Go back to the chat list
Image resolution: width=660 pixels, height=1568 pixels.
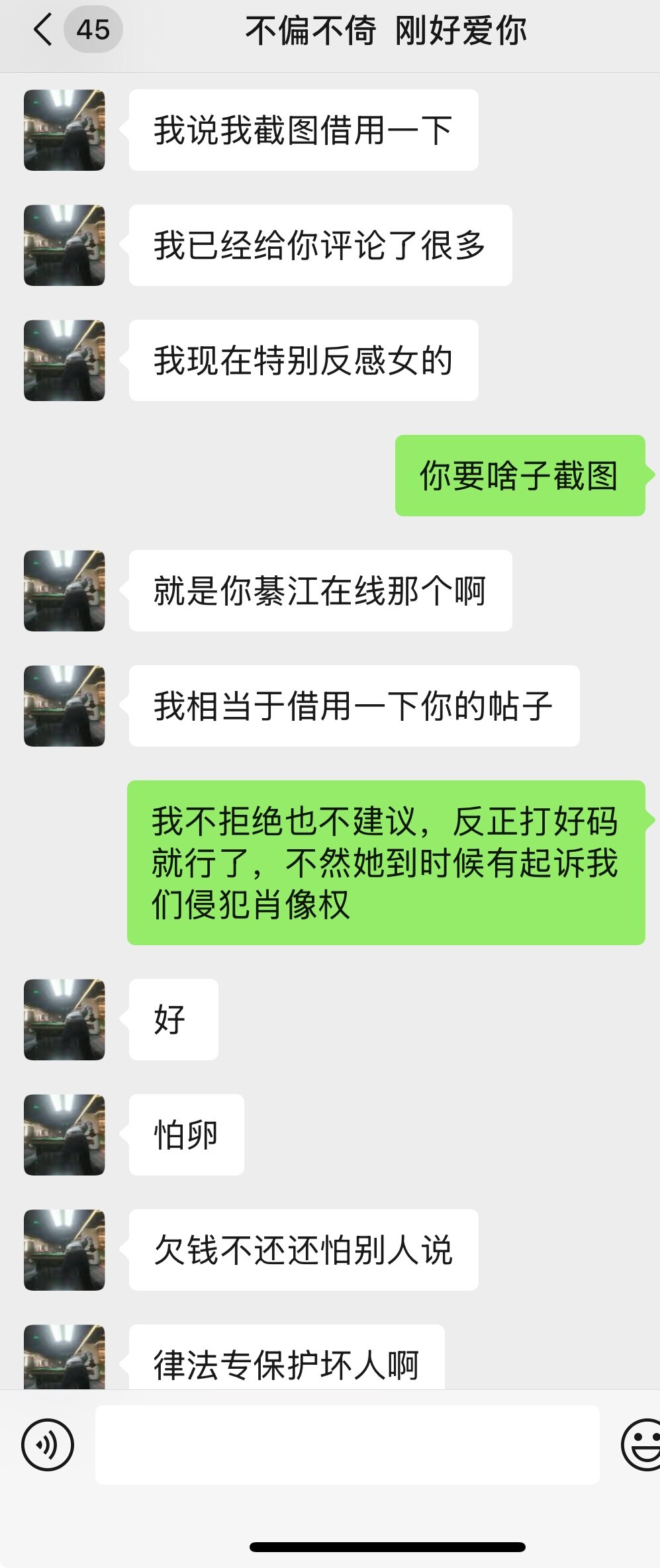(44, 30)
